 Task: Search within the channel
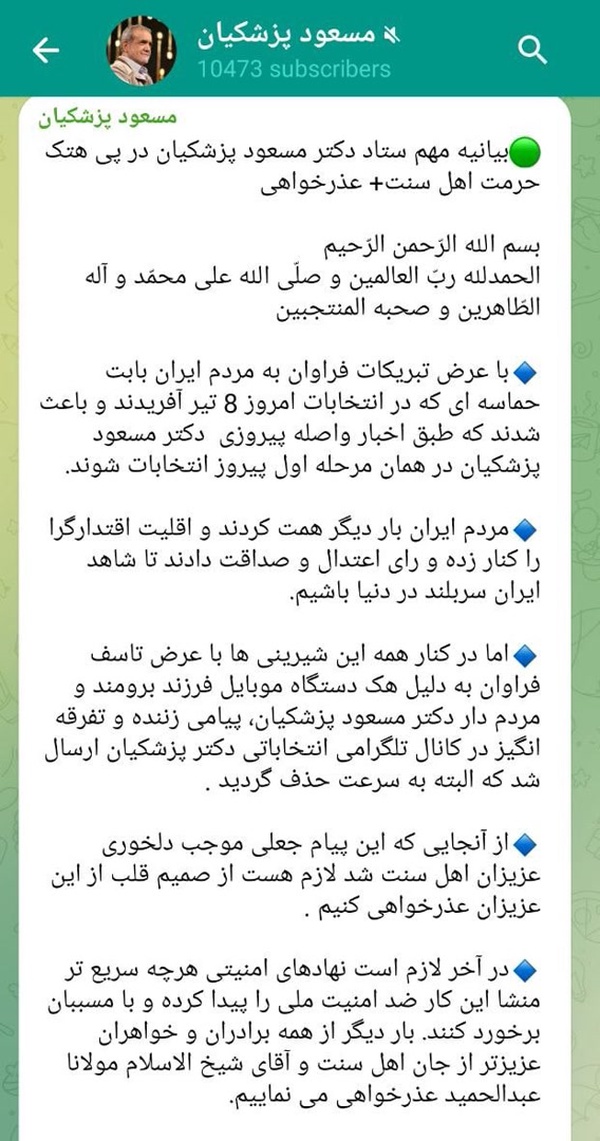[532, 50]
